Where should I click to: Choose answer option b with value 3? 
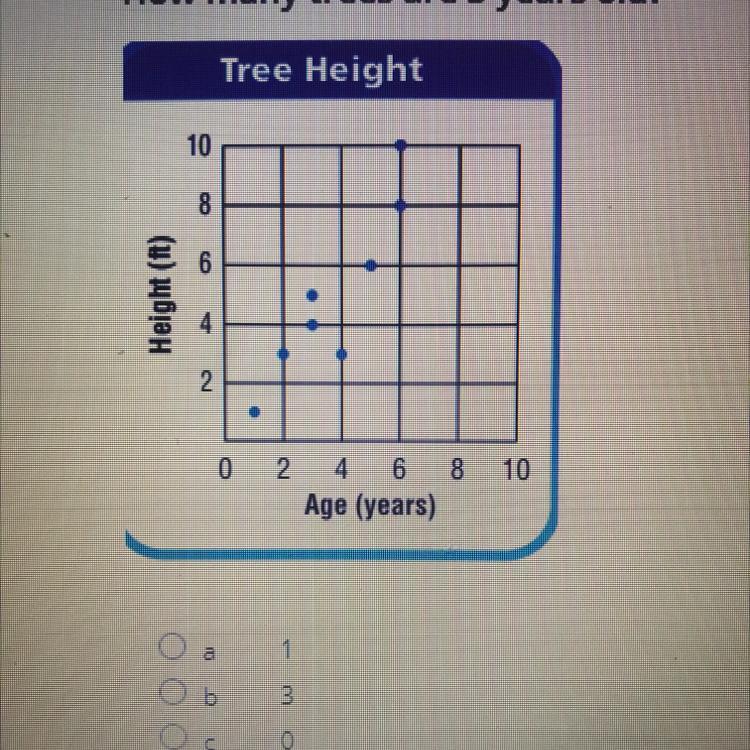[168, 691]
